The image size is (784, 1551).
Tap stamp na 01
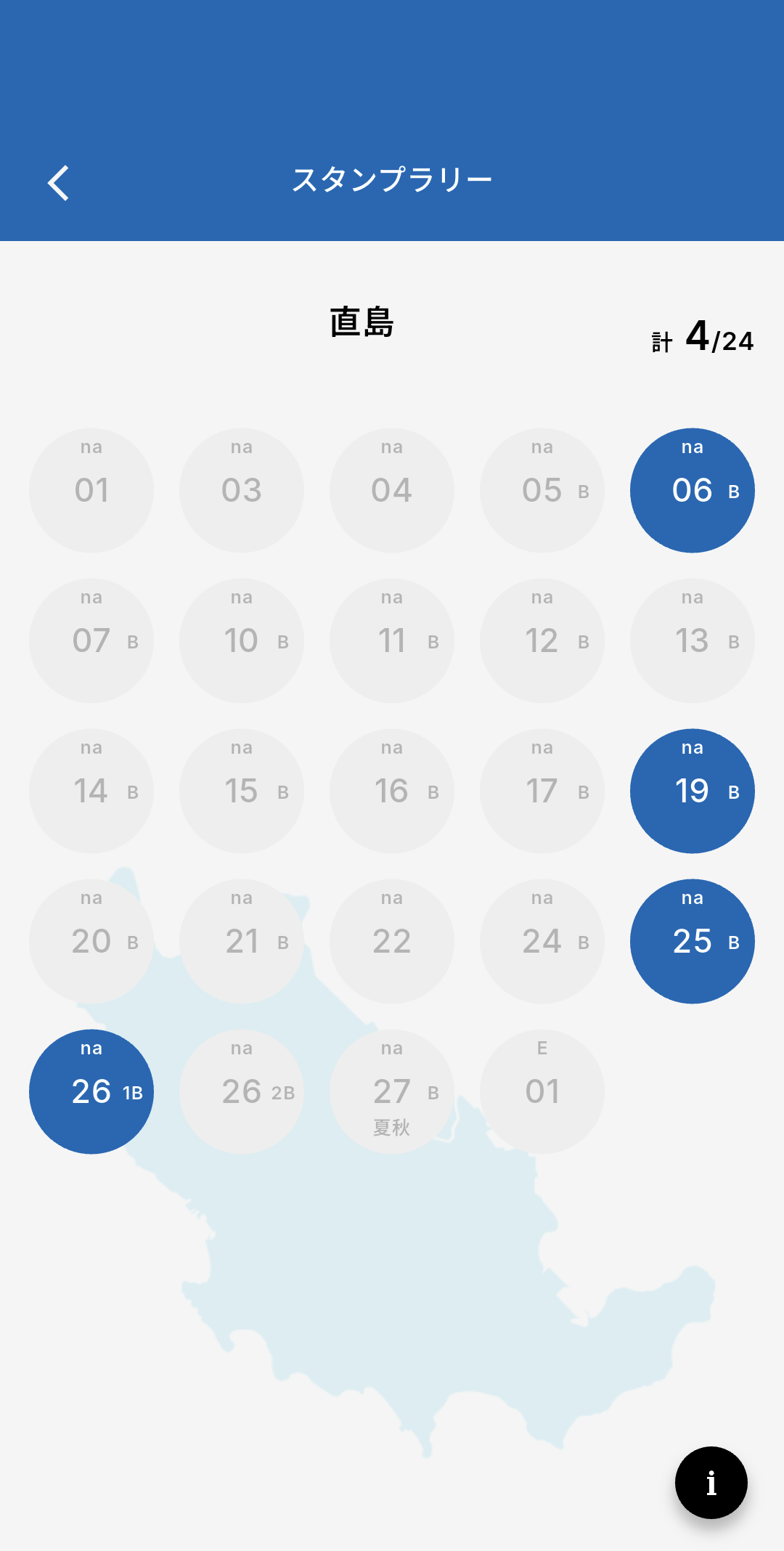click(91, 491)
